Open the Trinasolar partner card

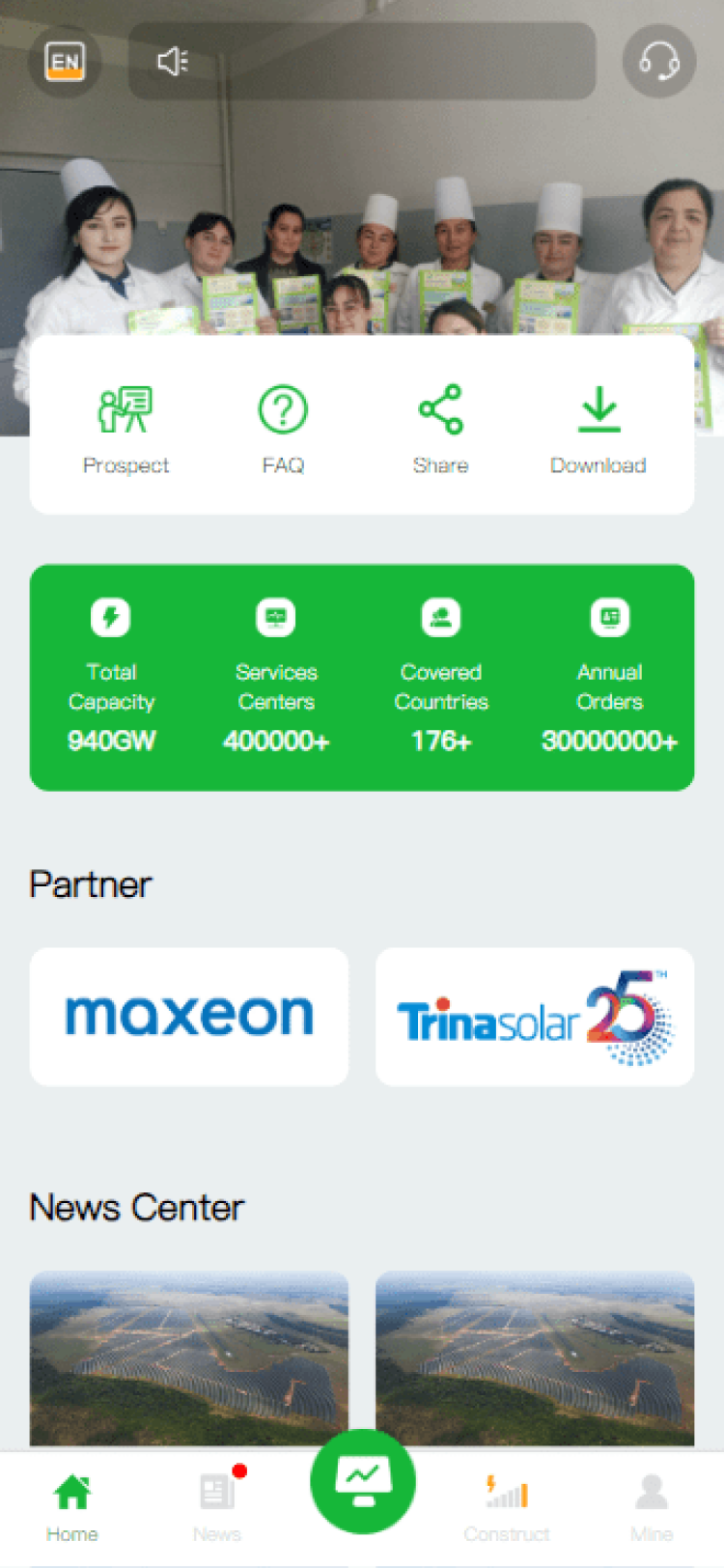tap(535, 1017)
